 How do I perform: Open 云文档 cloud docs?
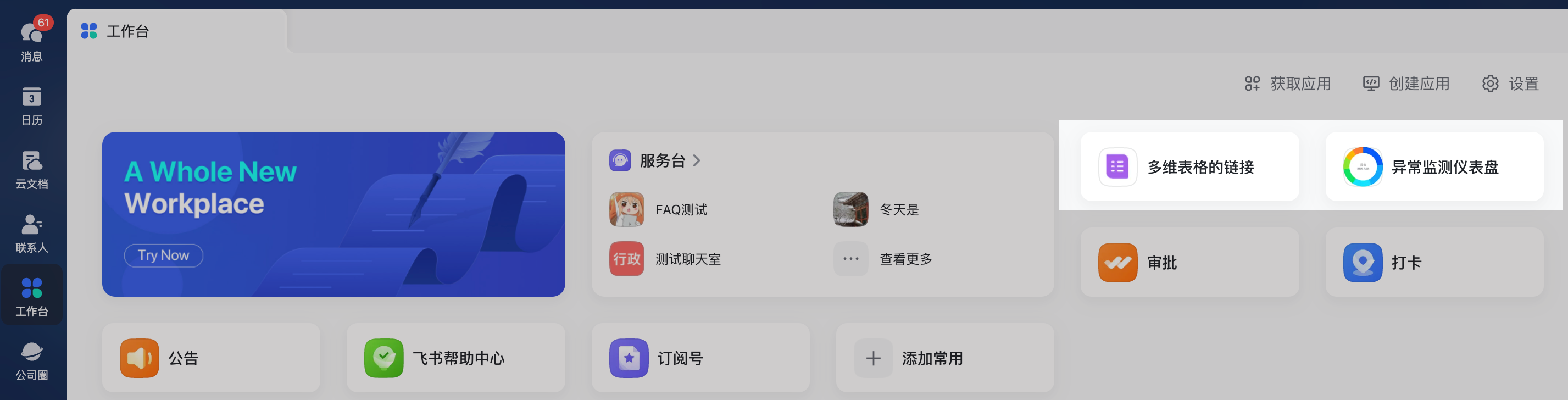point(32,170)
